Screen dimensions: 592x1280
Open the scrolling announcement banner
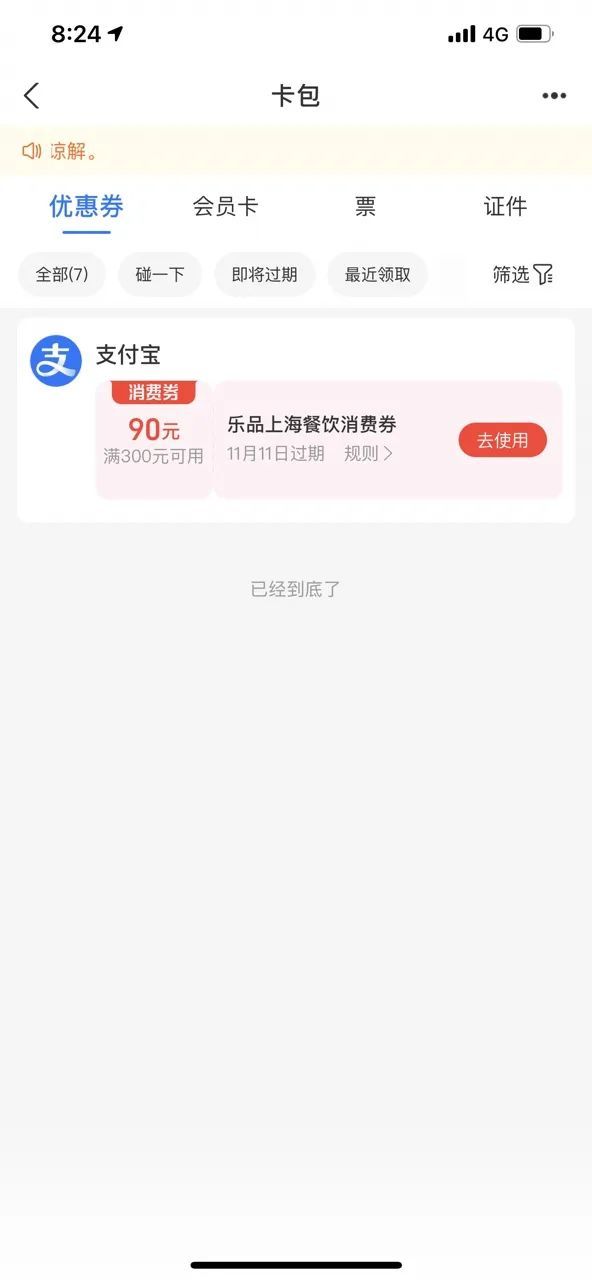click(296, 151)
